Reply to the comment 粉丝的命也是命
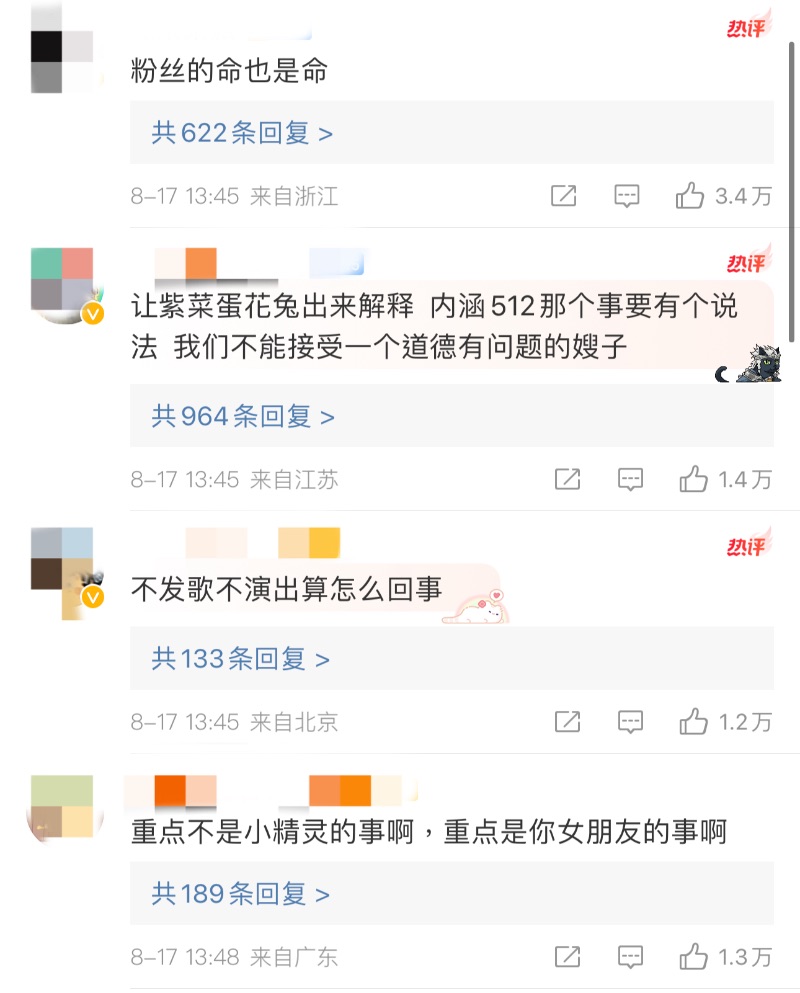 point(627,196)
